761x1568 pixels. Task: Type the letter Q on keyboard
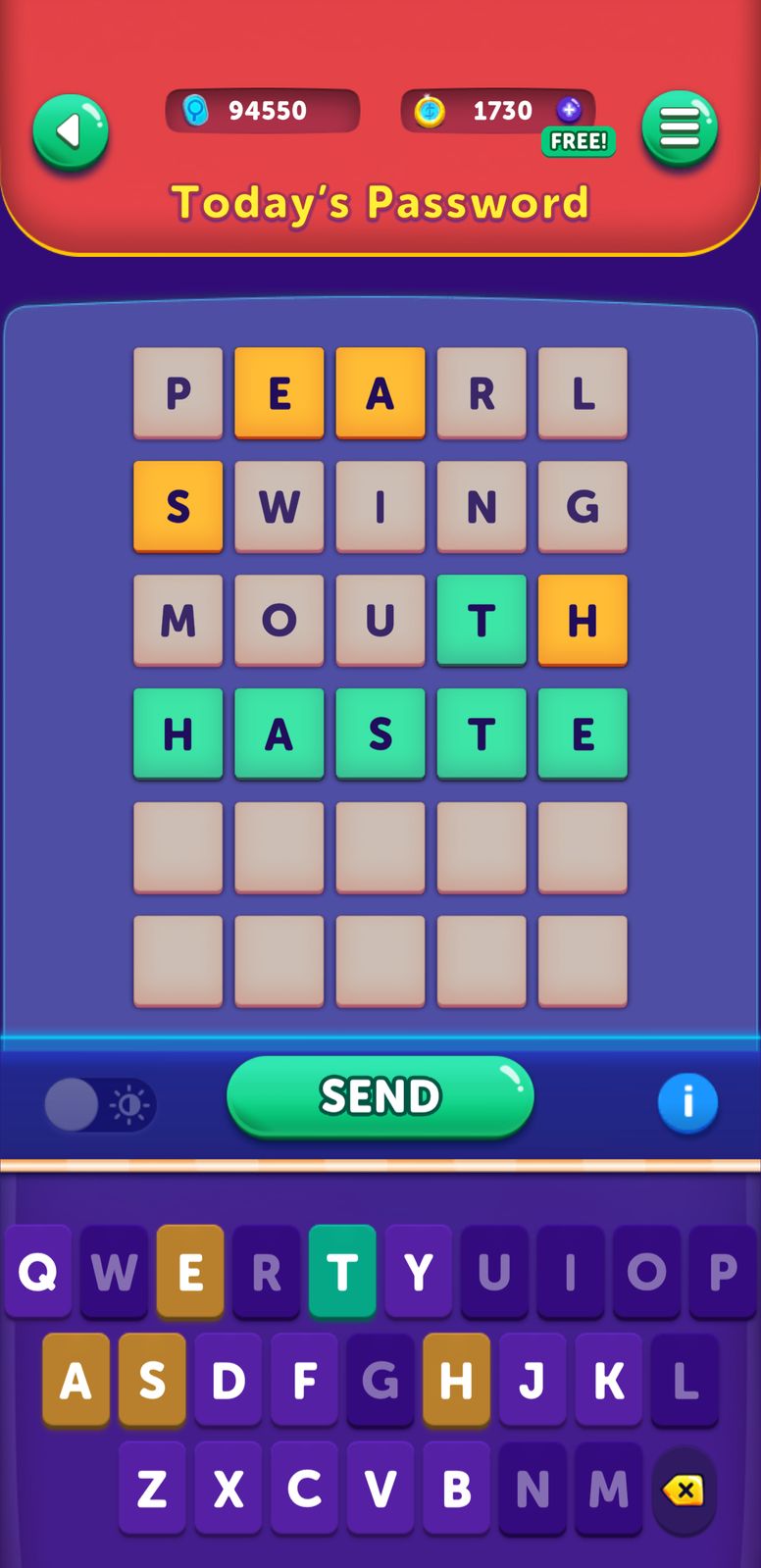[x=38, y=1272]
